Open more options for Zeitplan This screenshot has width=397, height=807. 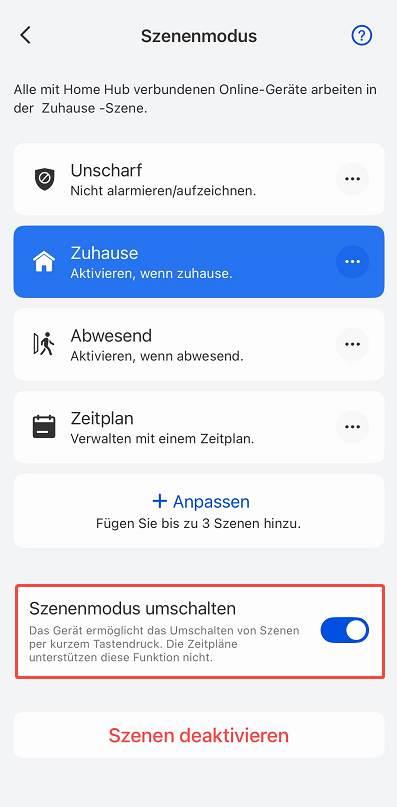click(x=353, y=427)
